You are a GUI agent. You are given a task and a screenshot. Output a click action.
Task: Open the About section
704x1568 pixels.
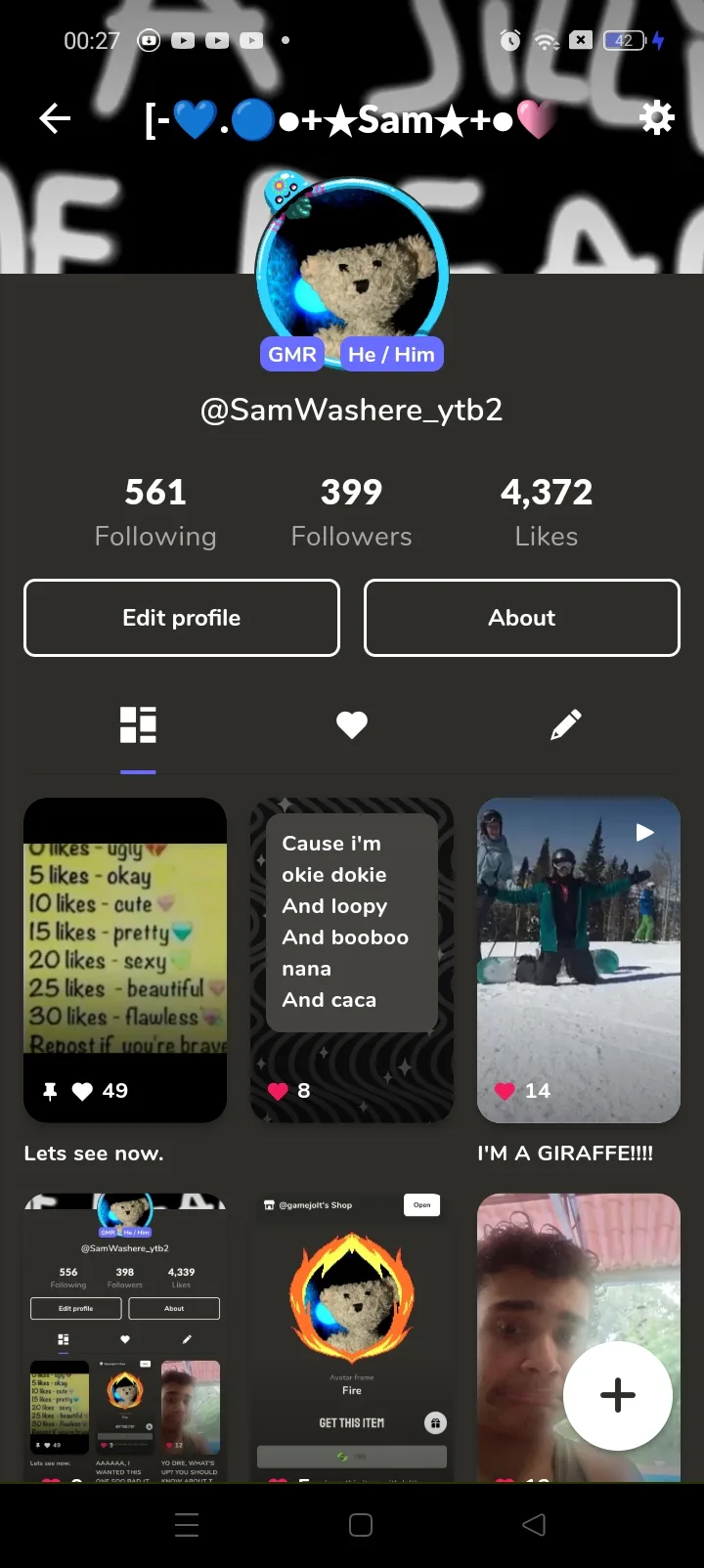[522, 618]
